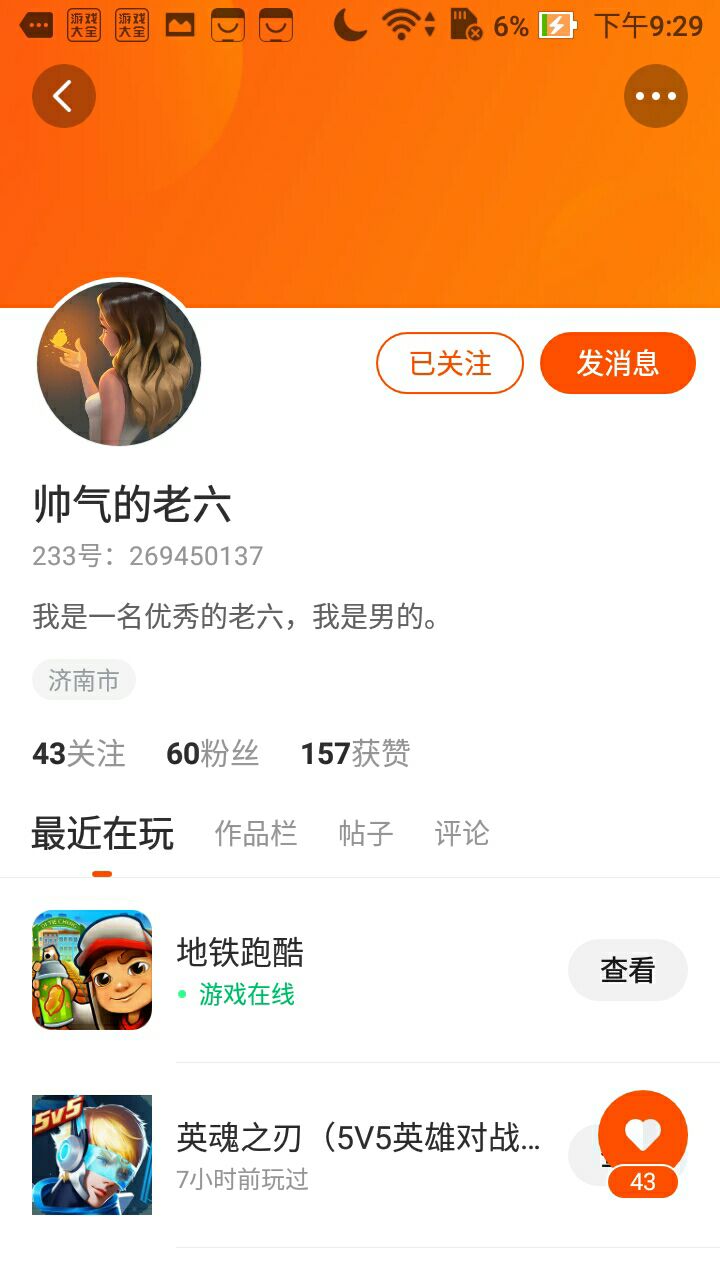View the profile avatar picture
The width and height of the screenshot is (720, 1280).
[119, 363]
